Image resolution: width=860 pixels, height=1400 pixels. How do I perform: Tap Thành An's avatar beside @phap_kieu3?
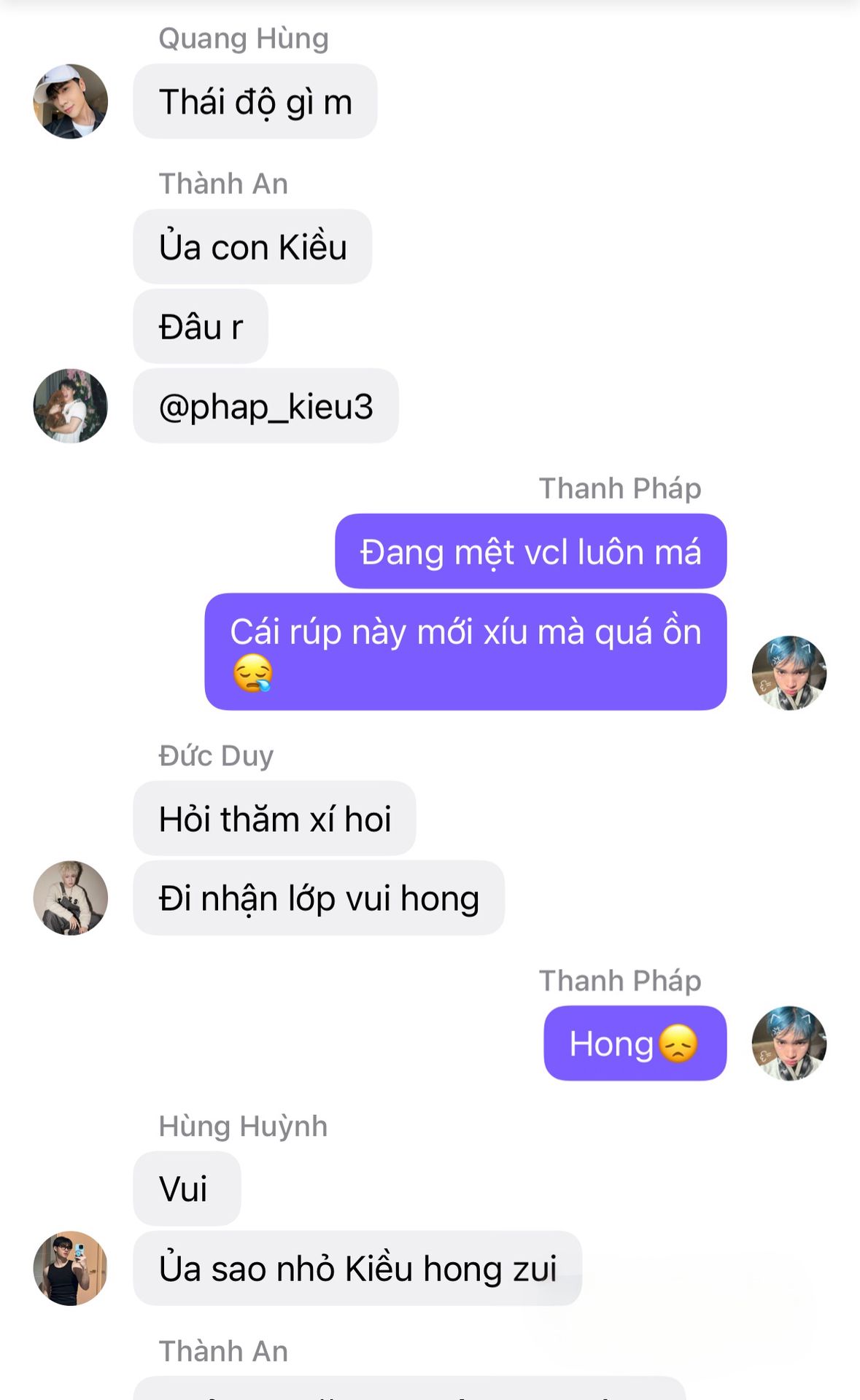71,405
